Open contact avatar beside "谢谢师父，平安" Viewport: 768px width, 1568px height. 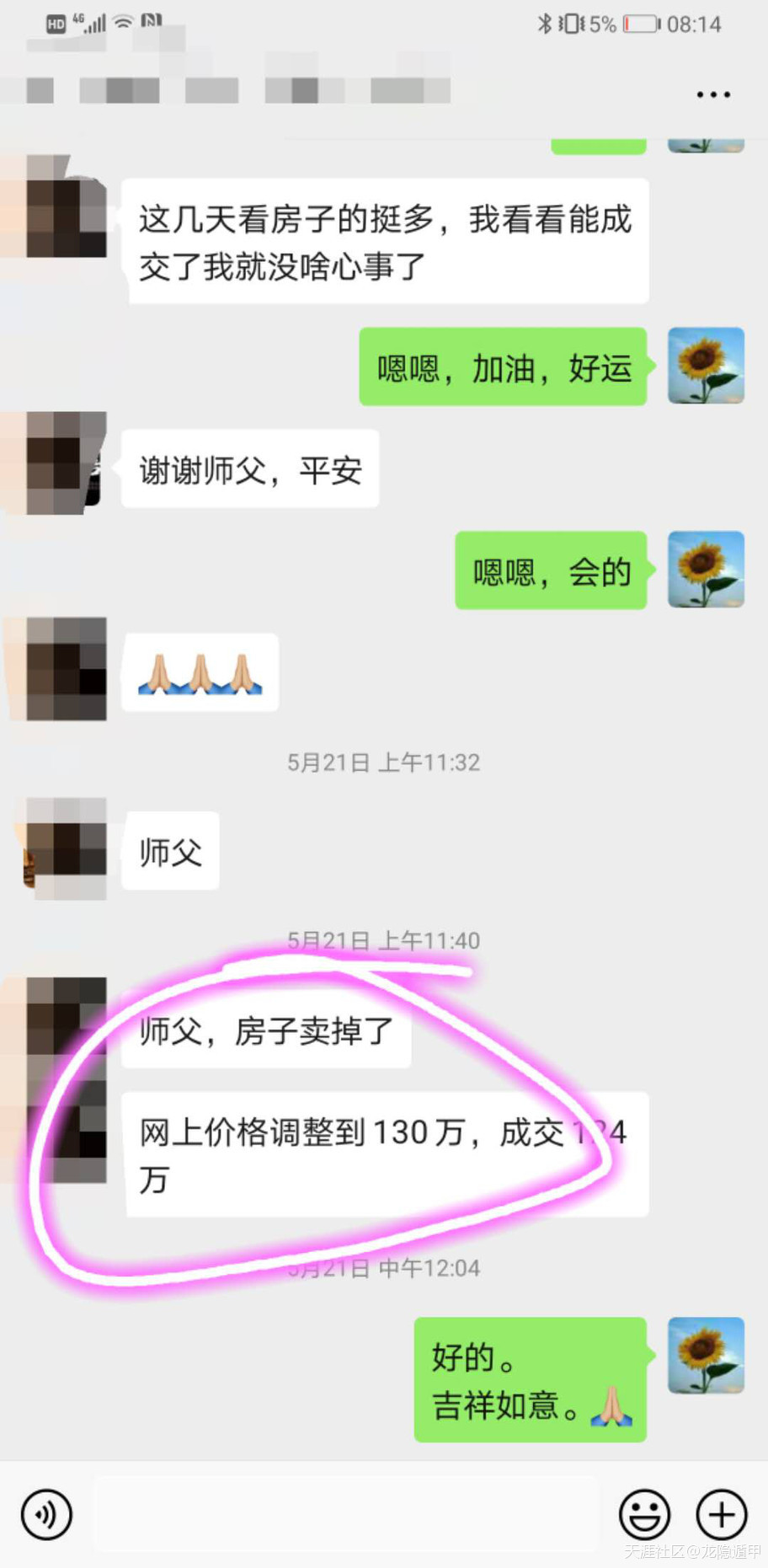point(57,463)
